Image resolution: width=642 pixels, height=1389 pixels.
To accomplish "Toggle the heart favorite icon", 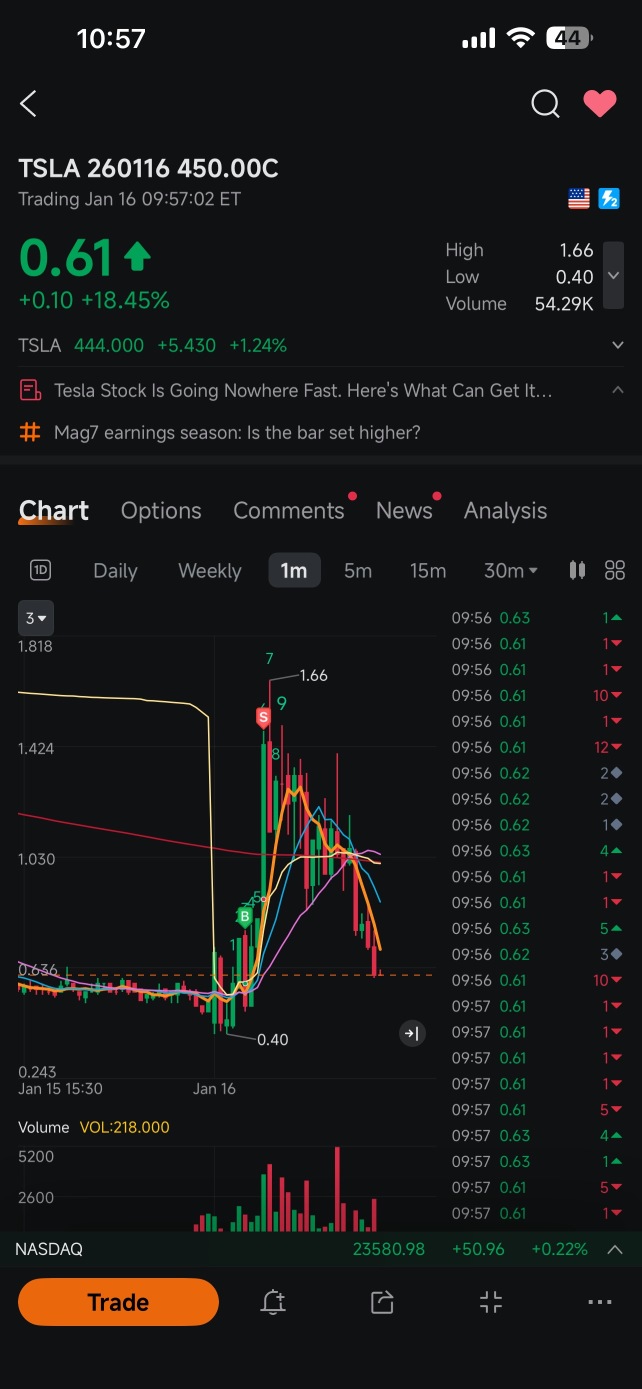I will (600, 103).
